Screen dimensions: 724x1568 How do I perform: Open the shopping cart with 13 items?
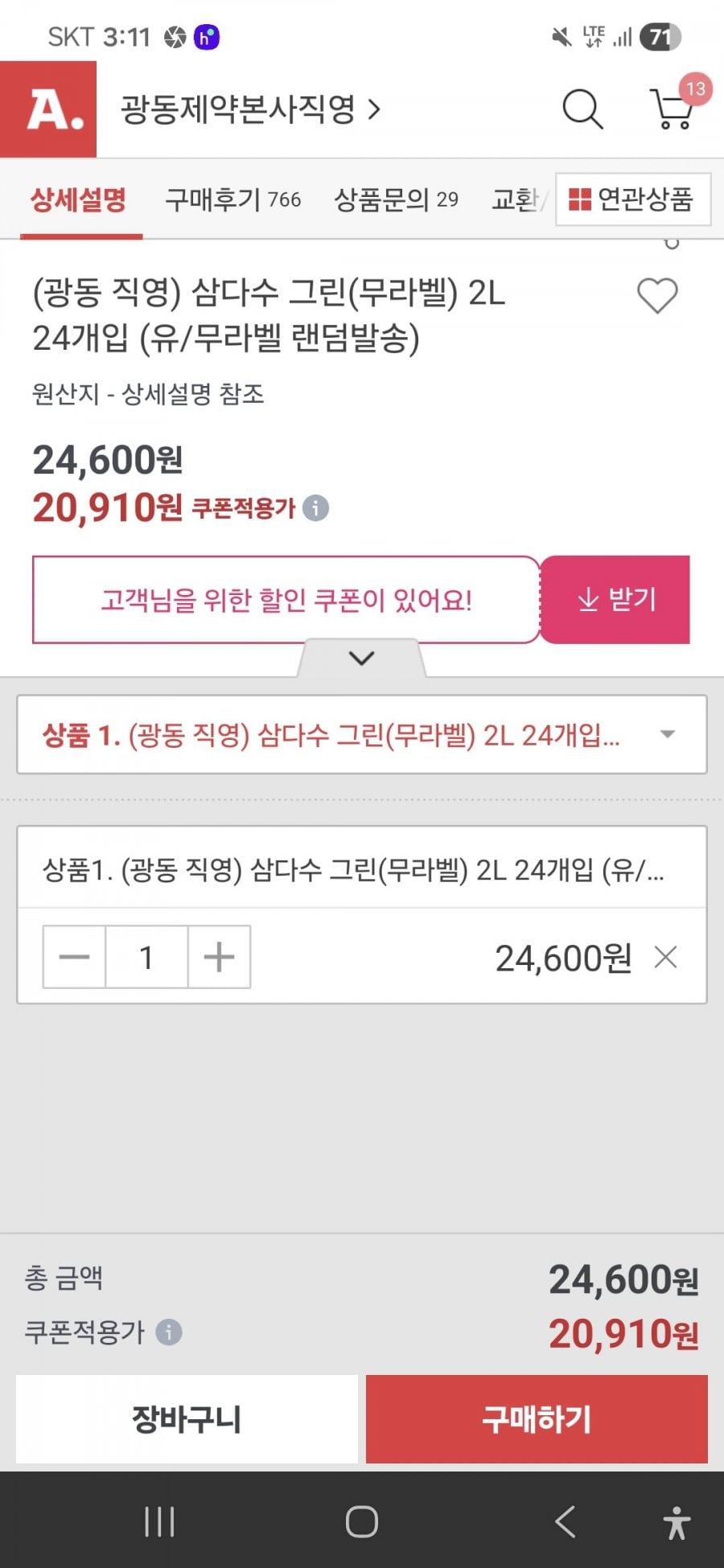point(673,109)
